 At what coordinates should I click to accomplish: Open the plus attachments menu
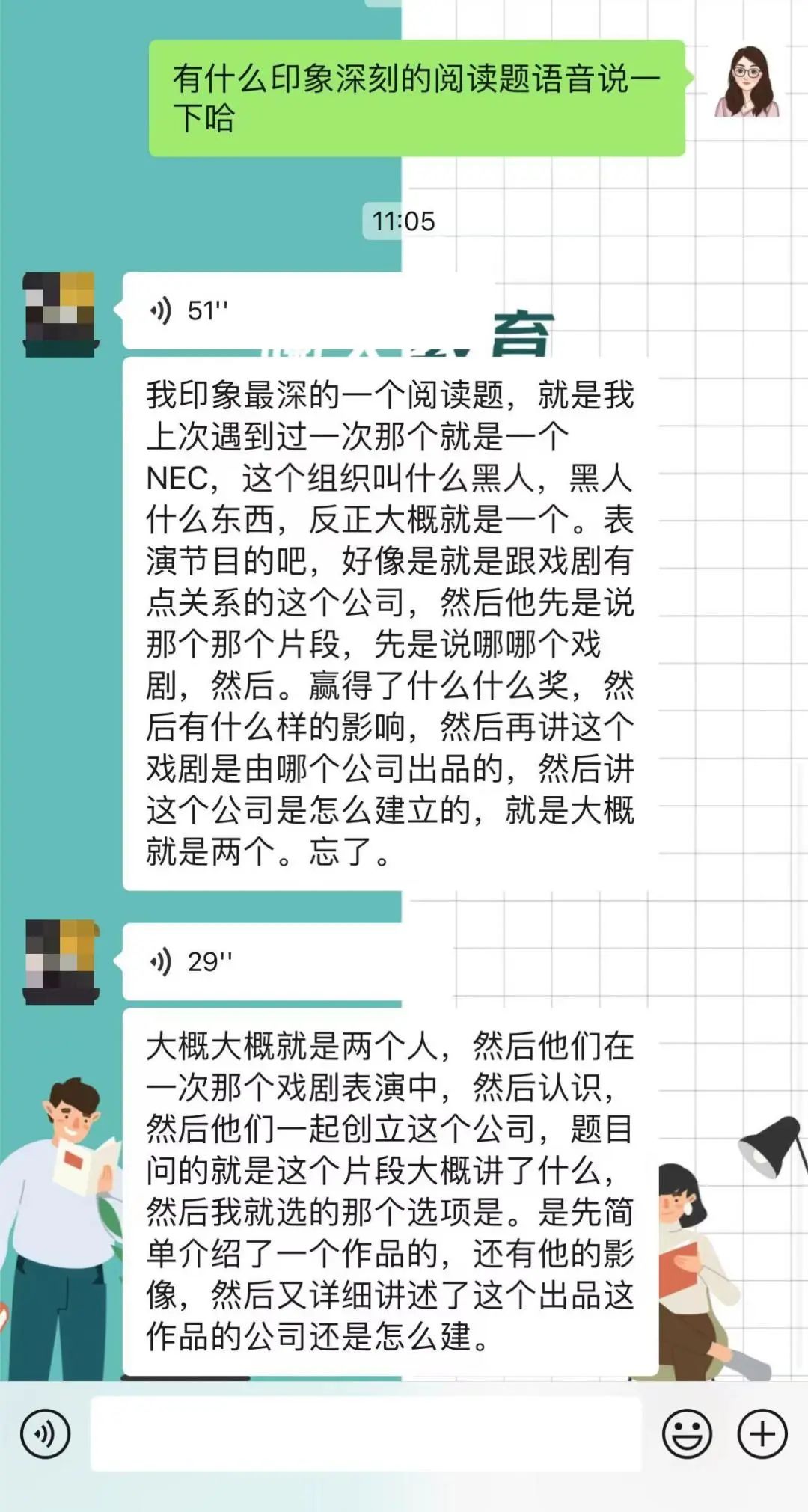[x=762, y=1434]
